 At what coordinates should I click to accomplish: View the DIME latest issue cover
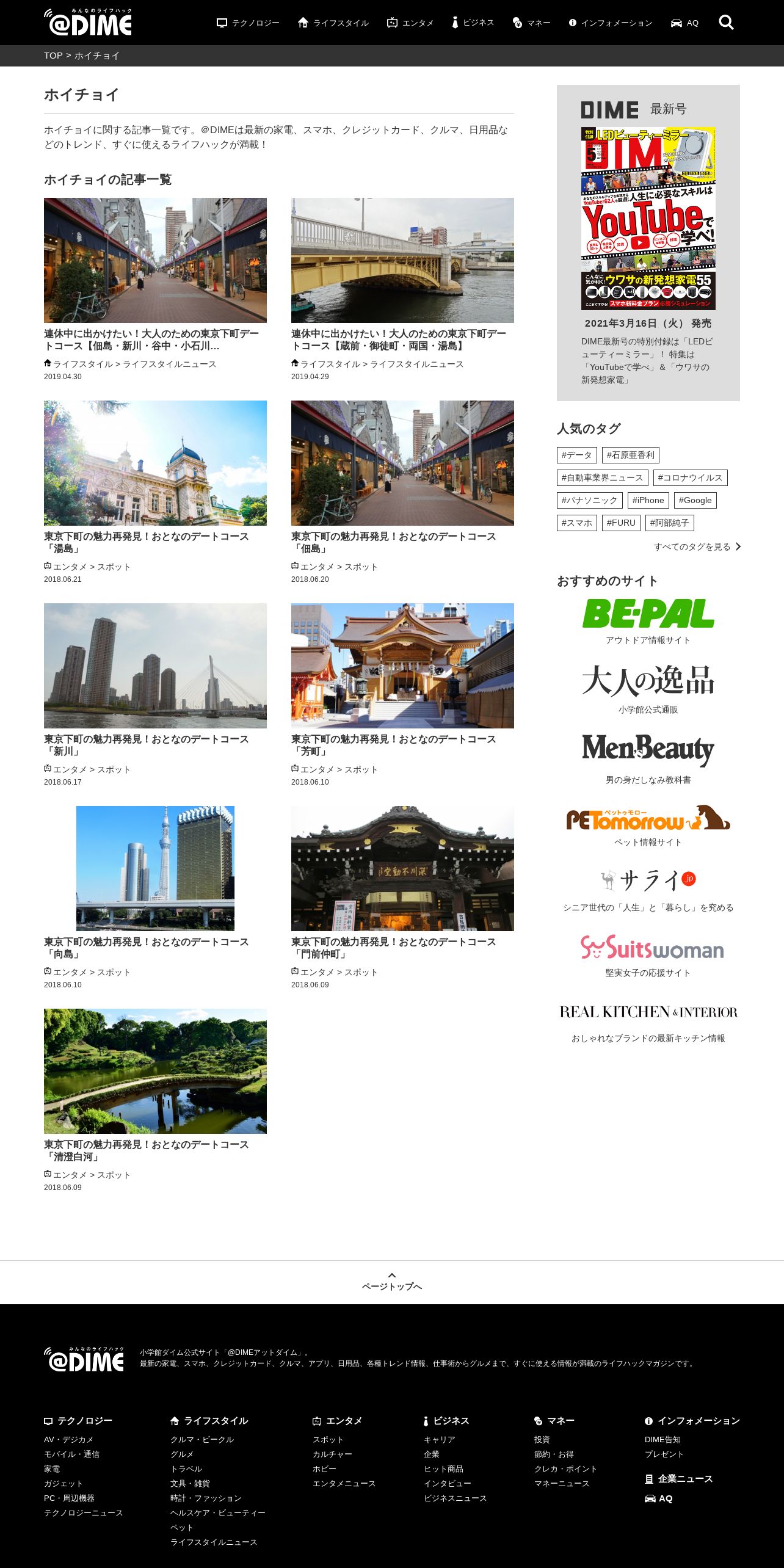(x=648, y=218)
